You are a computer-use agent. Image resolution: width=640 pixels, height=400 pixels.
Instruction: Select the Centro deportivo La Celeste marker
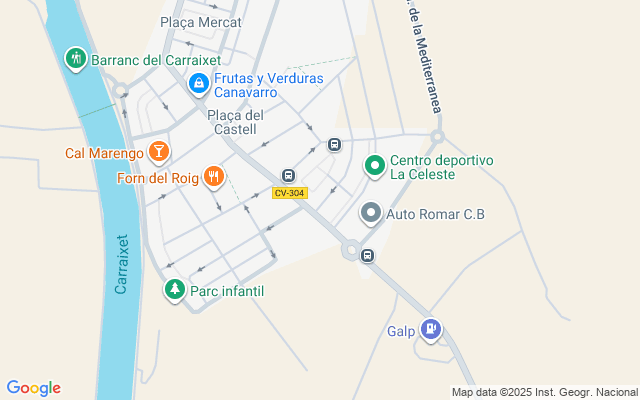point(375,166)
